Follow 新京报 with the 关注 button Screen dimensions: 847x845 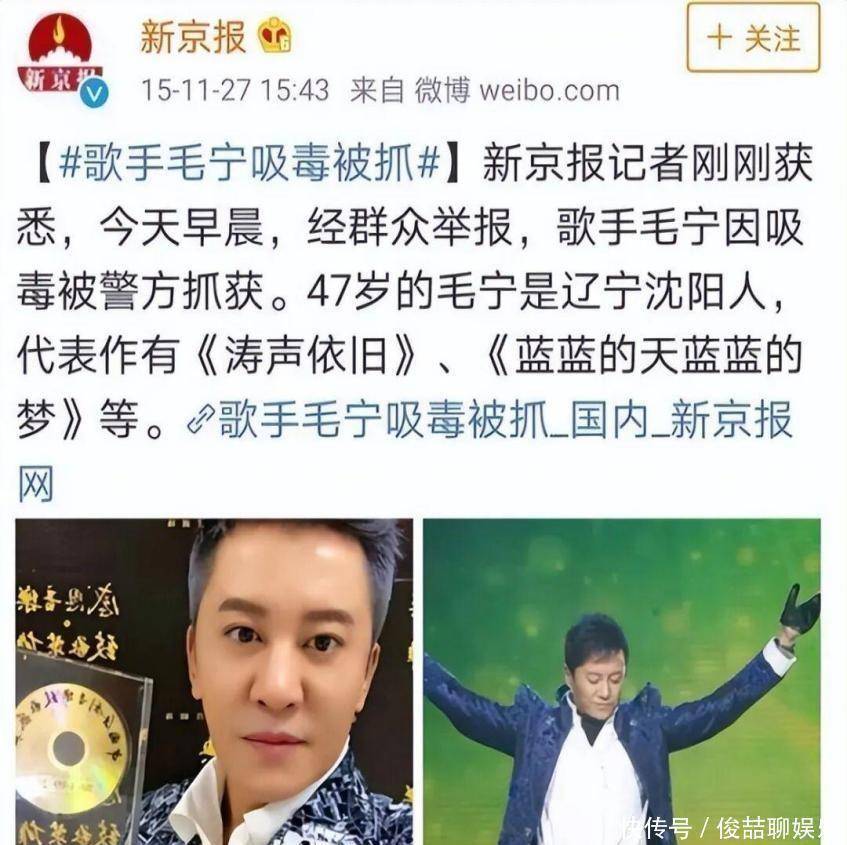coord(752,38)
